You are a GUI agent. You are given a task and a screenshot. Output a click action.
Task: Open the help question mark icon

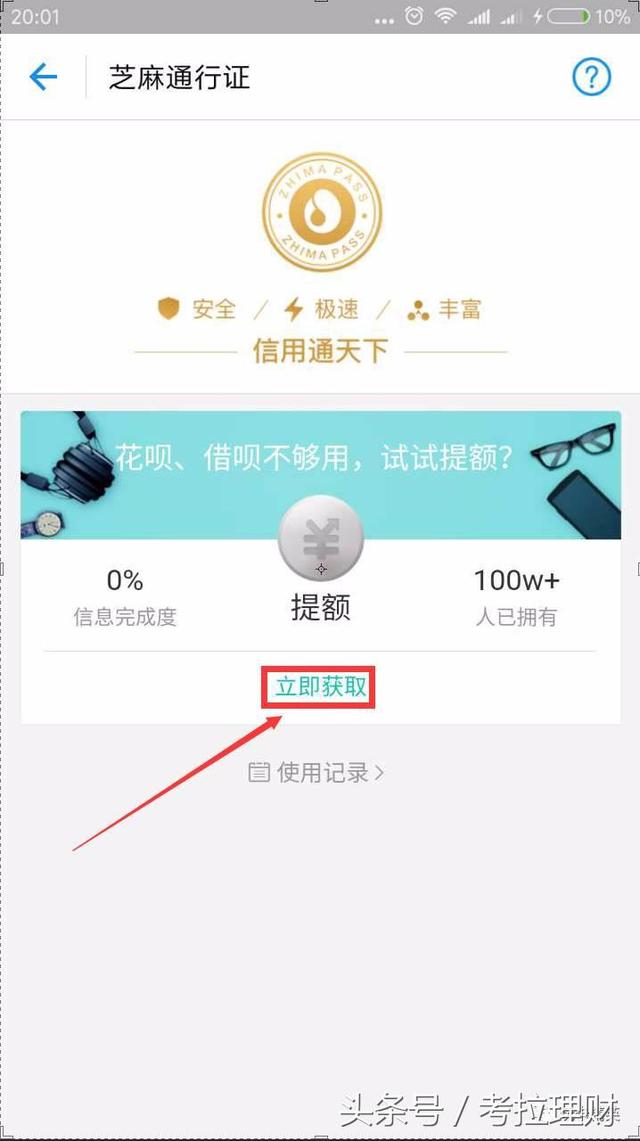tap(591, 77)
